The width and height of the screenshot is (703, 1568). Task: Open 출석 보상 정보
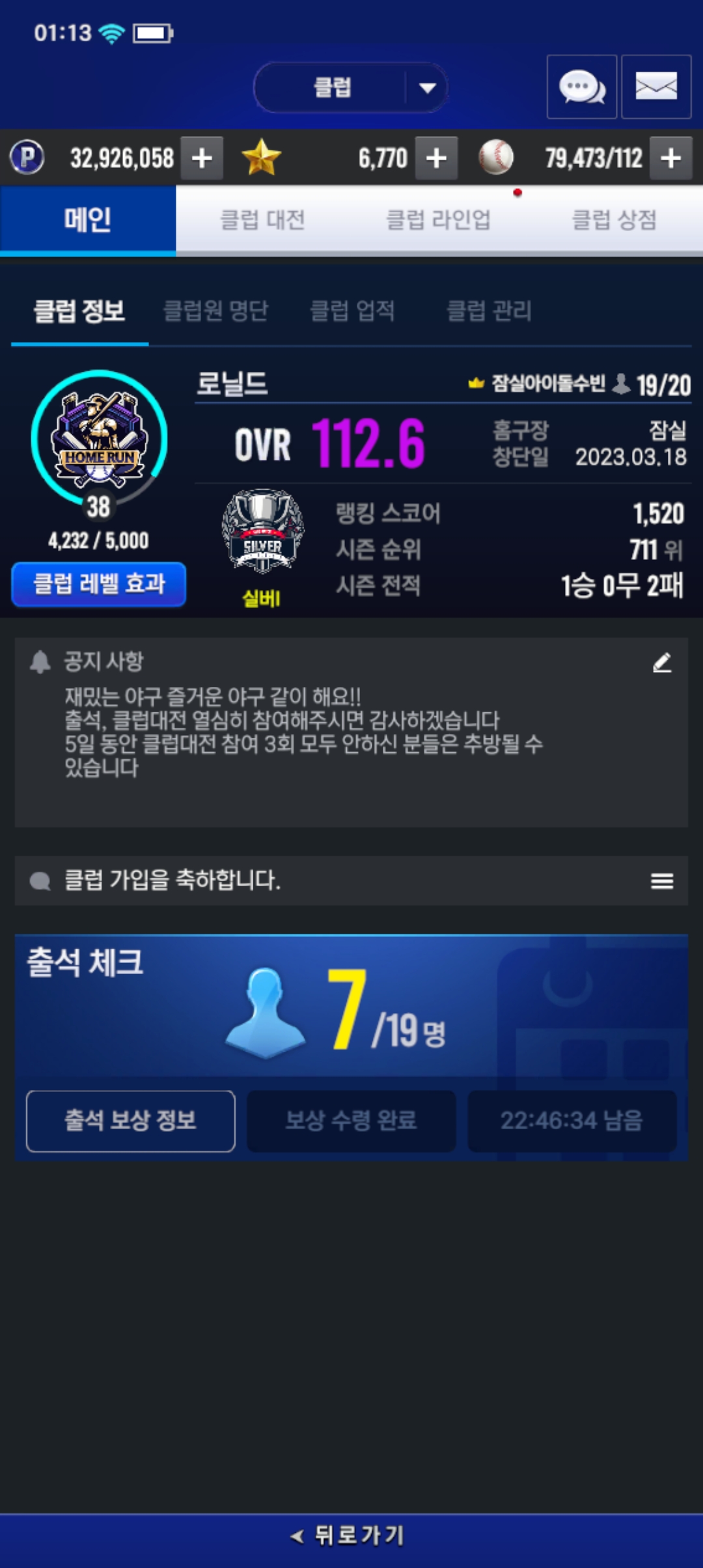point(131,1121)
